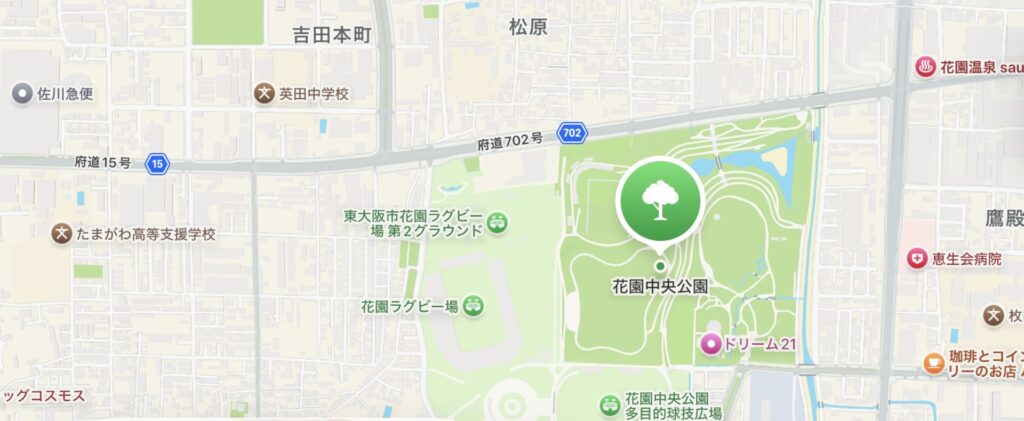
Task: Tap the 花園ラグビー場 stadium marker
Action: pyautogui.click(x=473, y=305)
